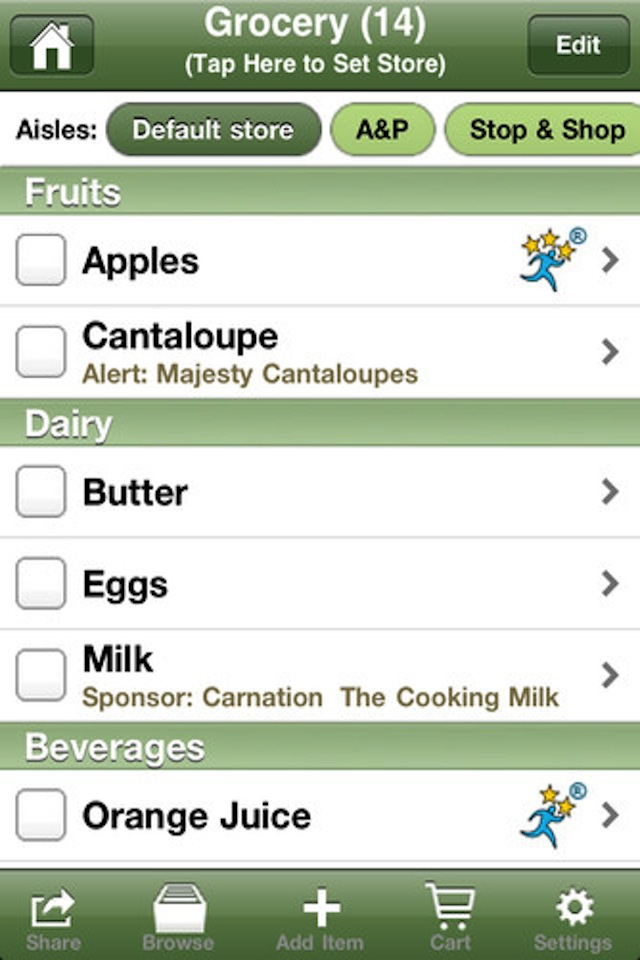Tap the Grocery title to set store
Image resolution: width=640 pixels, height=960 pixels.
tap(315, 42)
